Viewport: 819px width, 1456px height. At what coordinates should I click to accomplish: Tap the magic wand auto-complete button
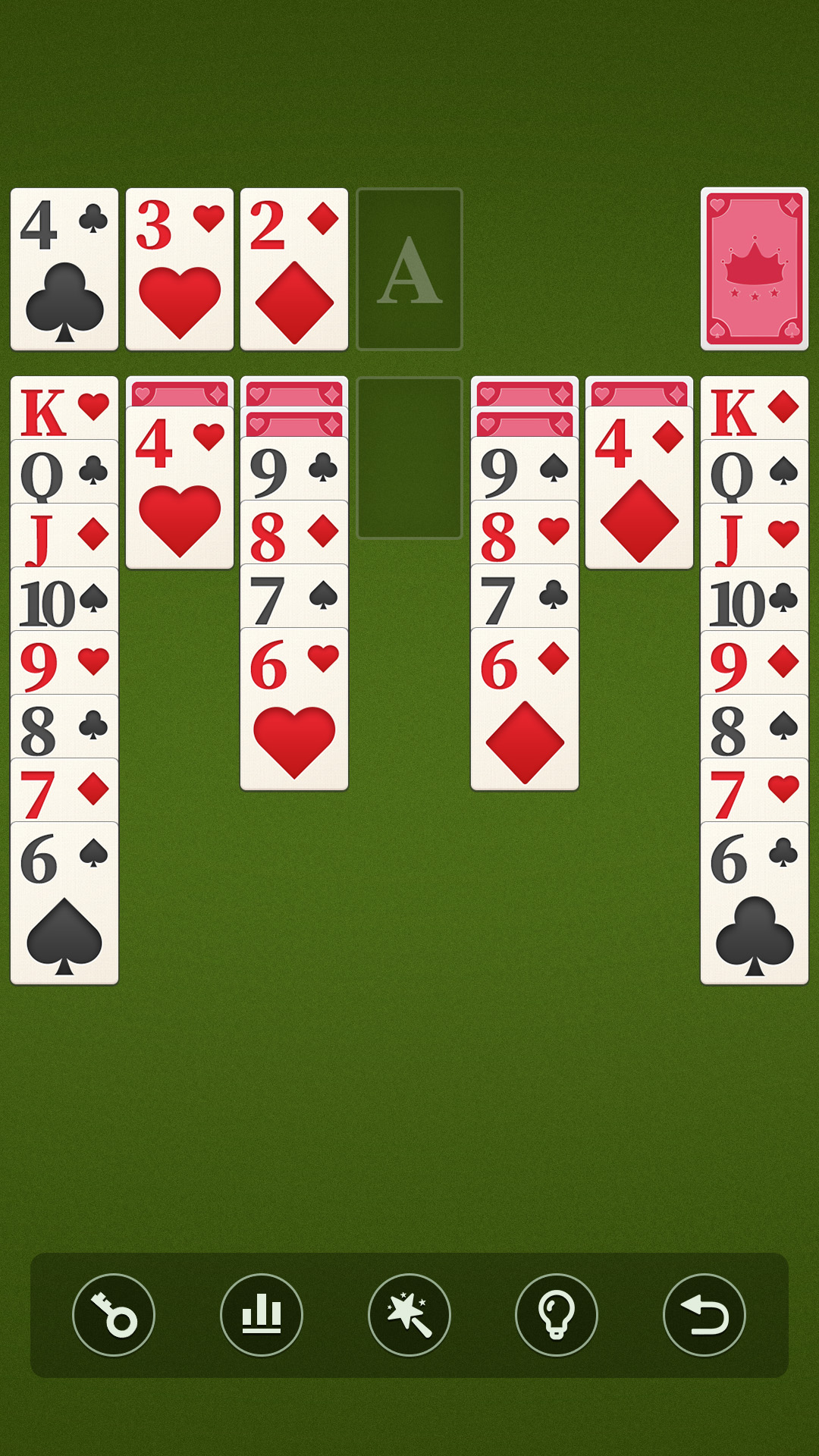tap(409, 1315)
